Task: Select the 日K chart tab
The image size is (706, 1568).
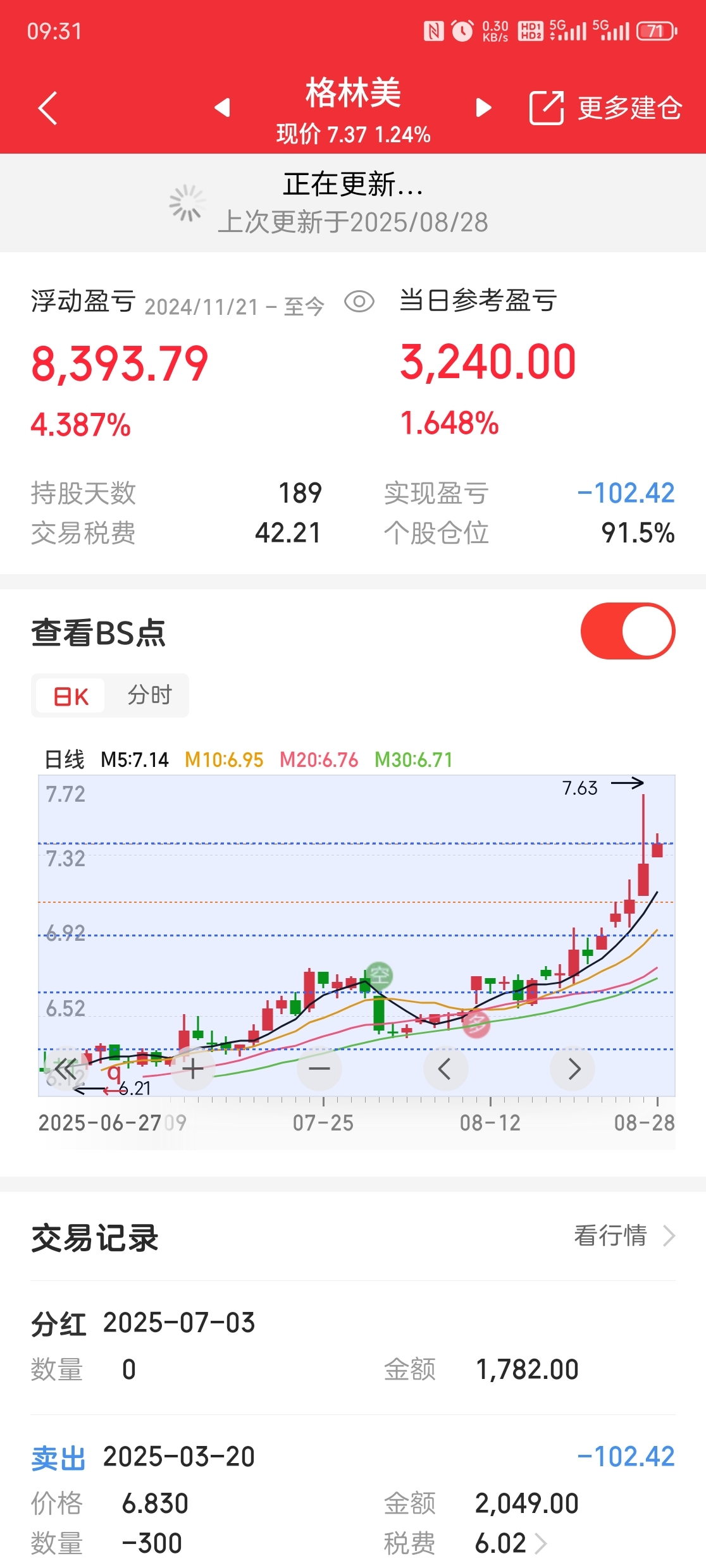Action: point(70,696)
